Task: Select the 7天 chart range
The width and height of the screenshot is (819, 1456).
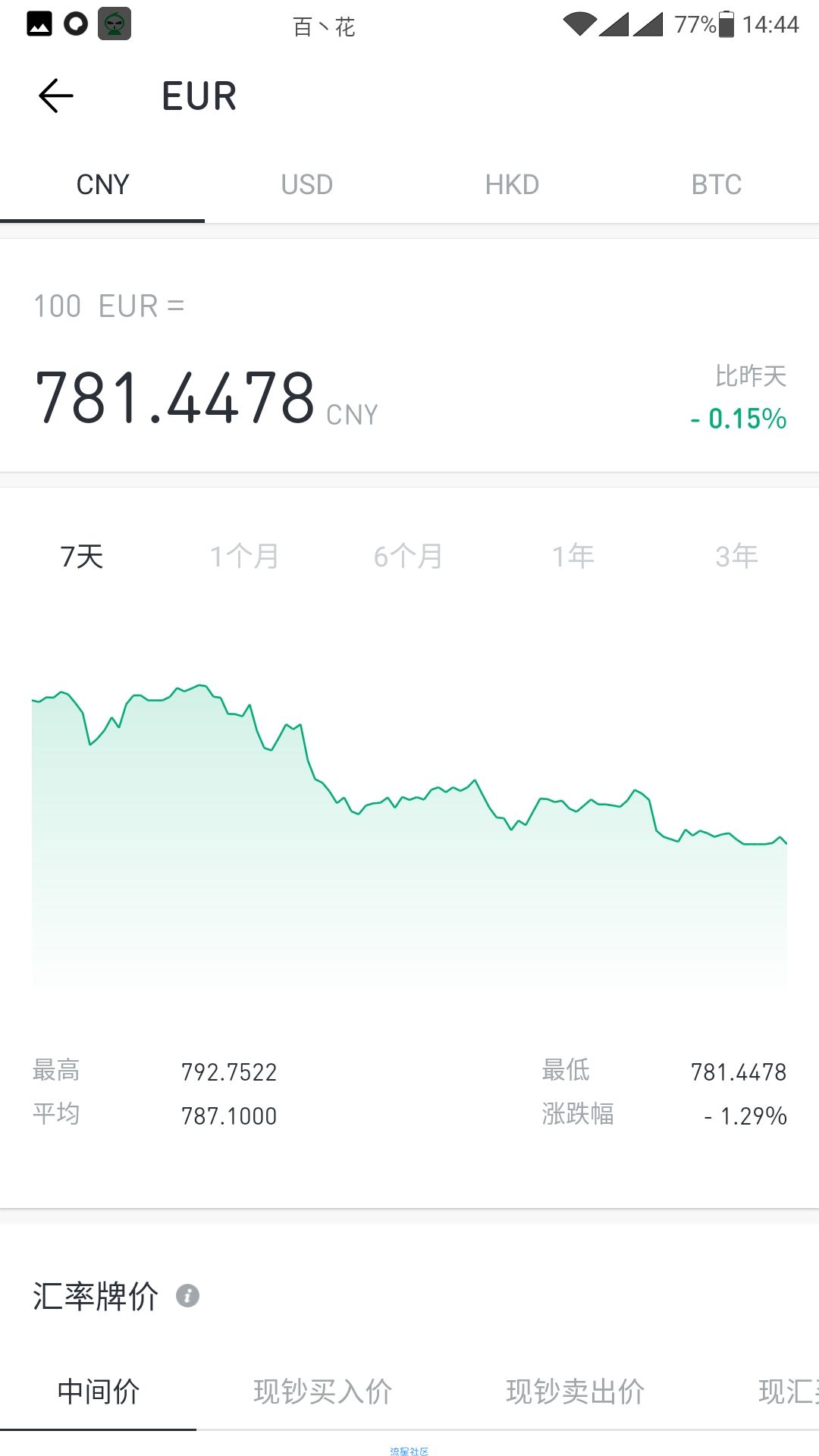Action: pos(81,557)
